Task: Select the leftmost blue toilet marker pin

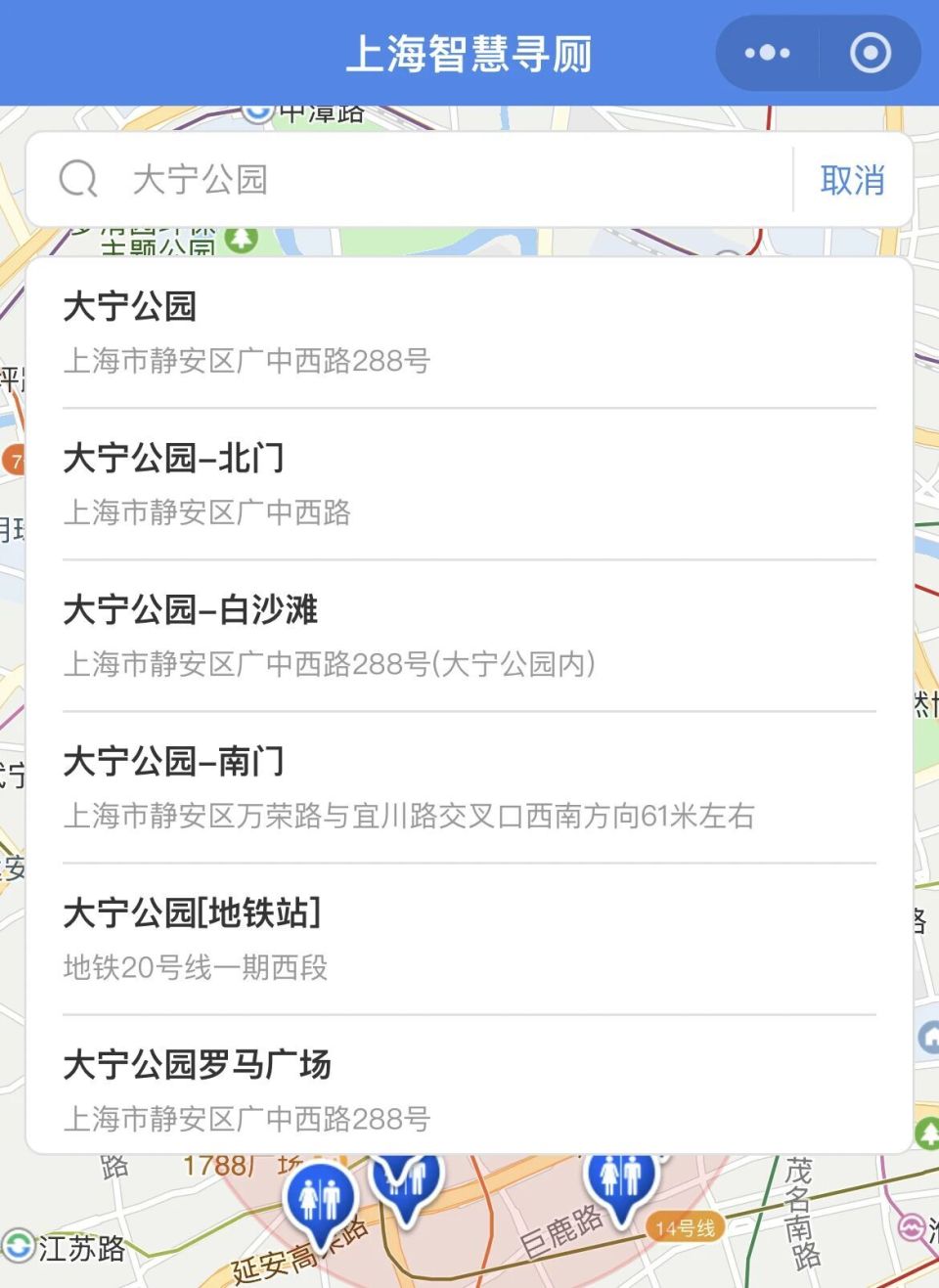Action: tap(318, 1195)
